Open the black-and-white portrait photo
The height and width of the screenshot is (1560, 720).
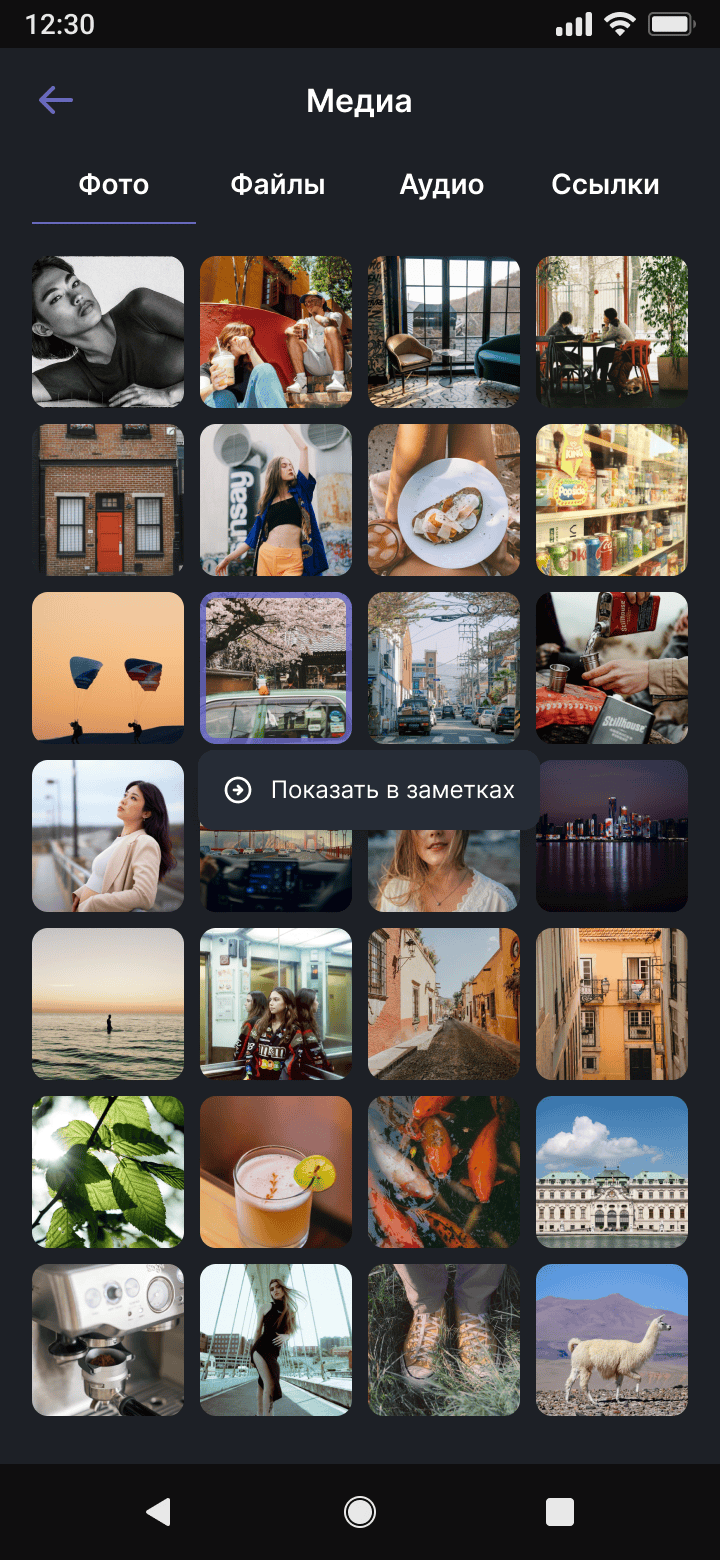pos(108,331)
